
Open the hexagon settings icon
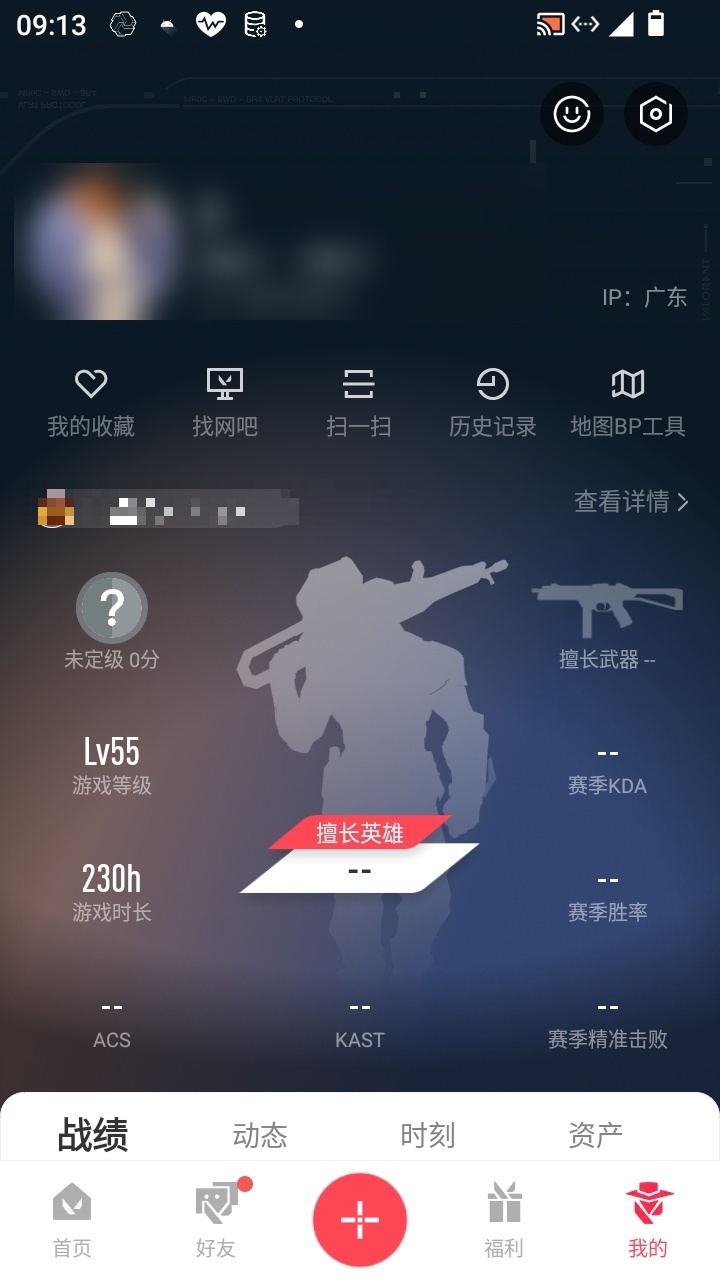[x=656, y=114]
